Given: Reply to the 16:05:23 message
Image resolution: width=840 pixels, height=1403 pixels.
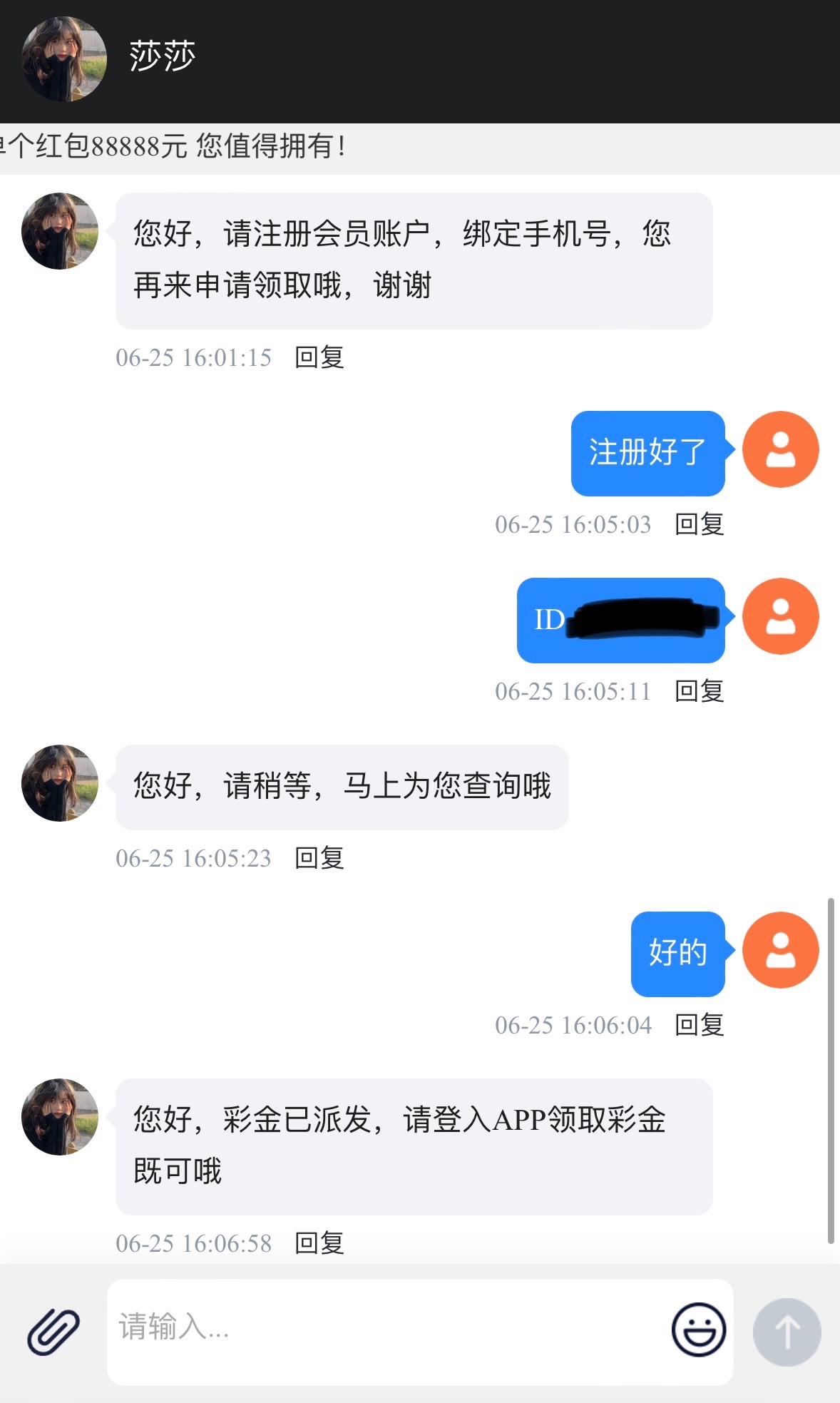Looking at the screenshot, I should point(319,858).
